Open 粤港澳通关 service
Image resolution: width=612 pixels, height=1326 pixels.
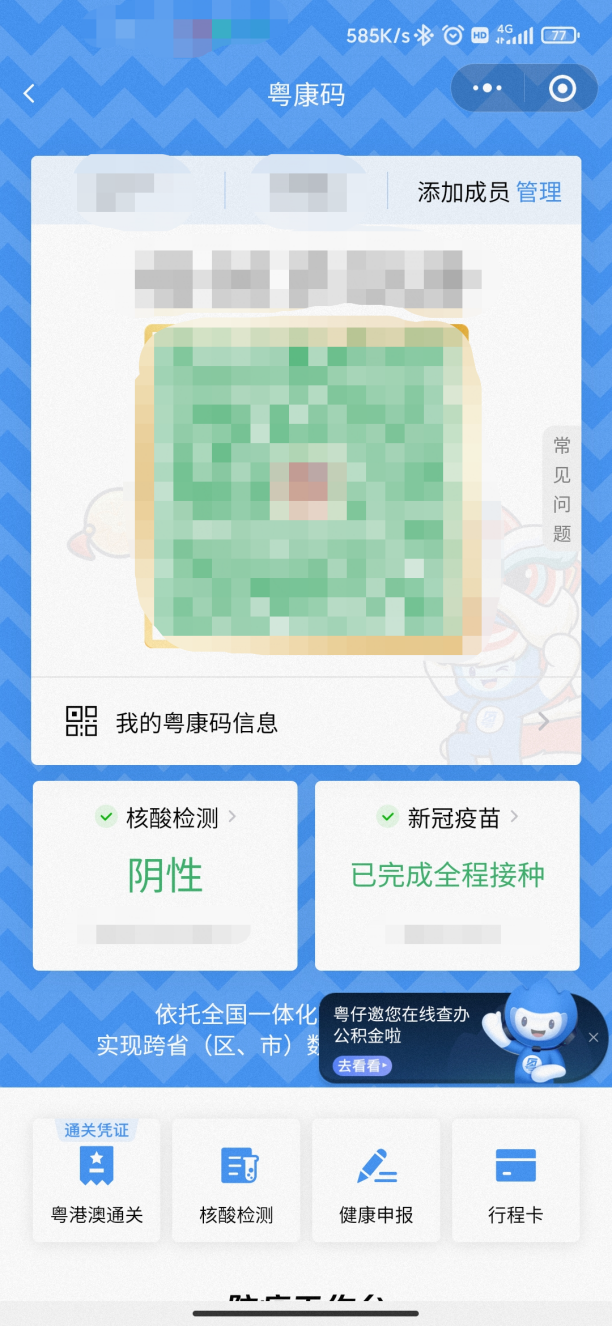97,1182
